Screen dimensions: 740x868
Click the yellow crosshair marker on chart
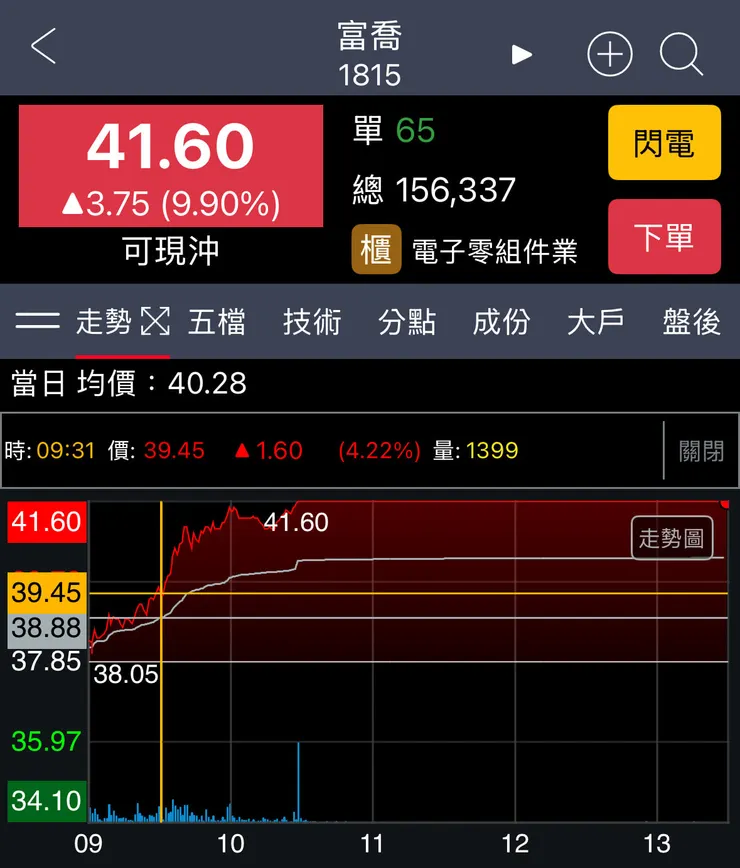tap(160, 592)
